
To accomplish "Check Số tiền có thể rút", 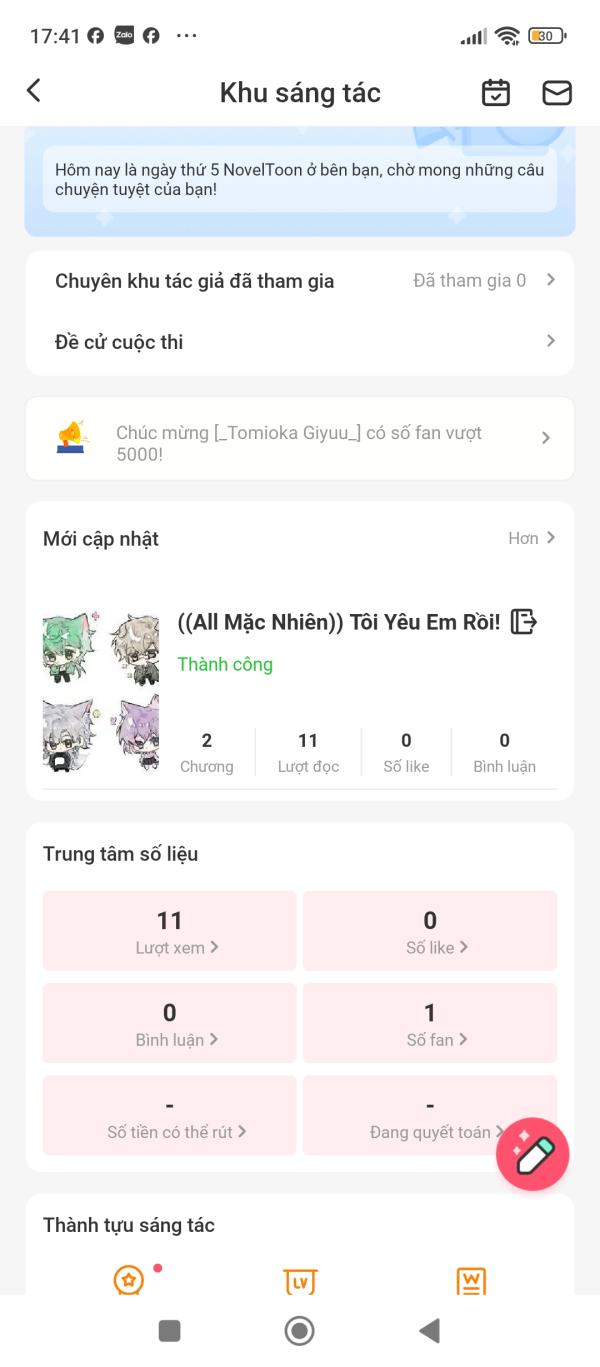I will (x=170, y=1116).
